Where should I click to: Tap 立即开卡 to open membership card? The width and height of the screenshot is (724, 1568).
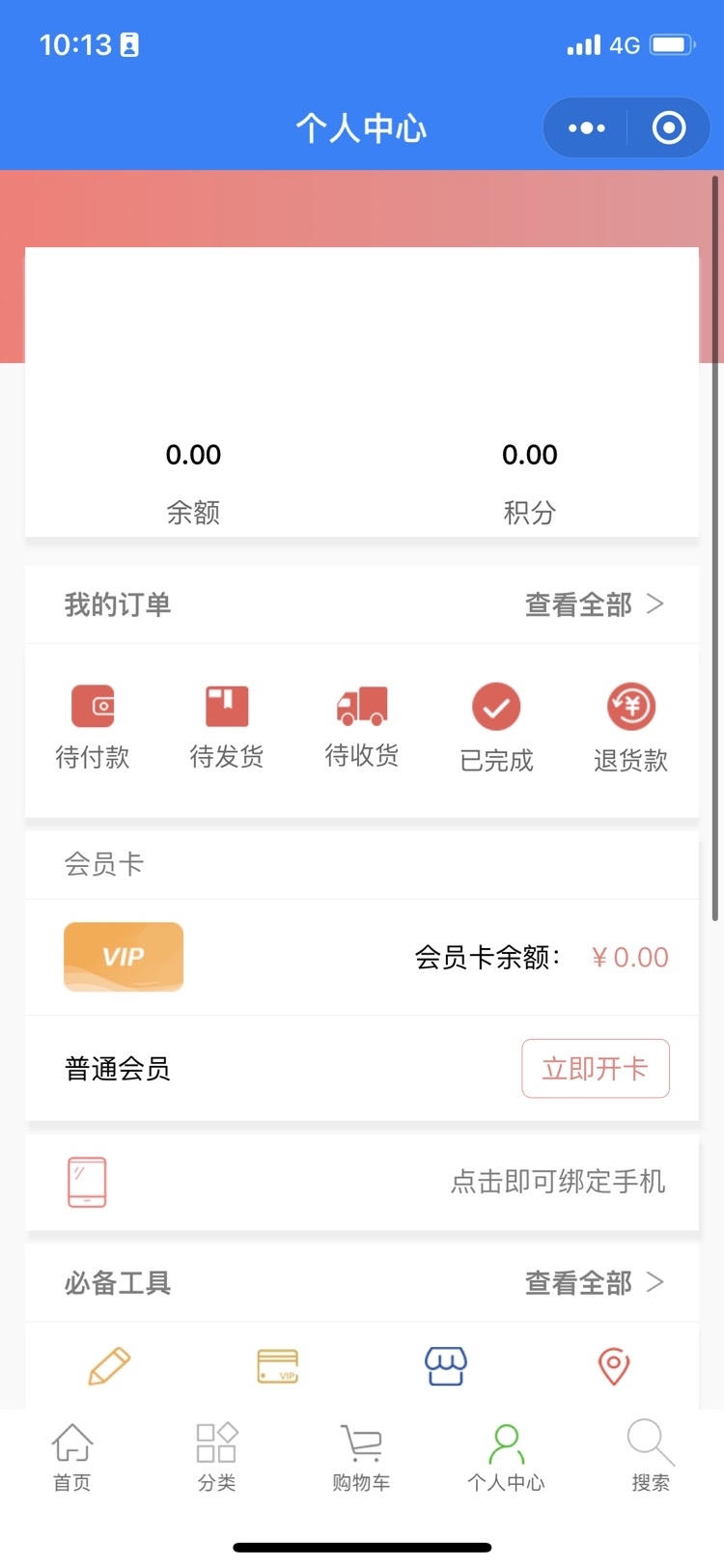tap(596, 1068)
